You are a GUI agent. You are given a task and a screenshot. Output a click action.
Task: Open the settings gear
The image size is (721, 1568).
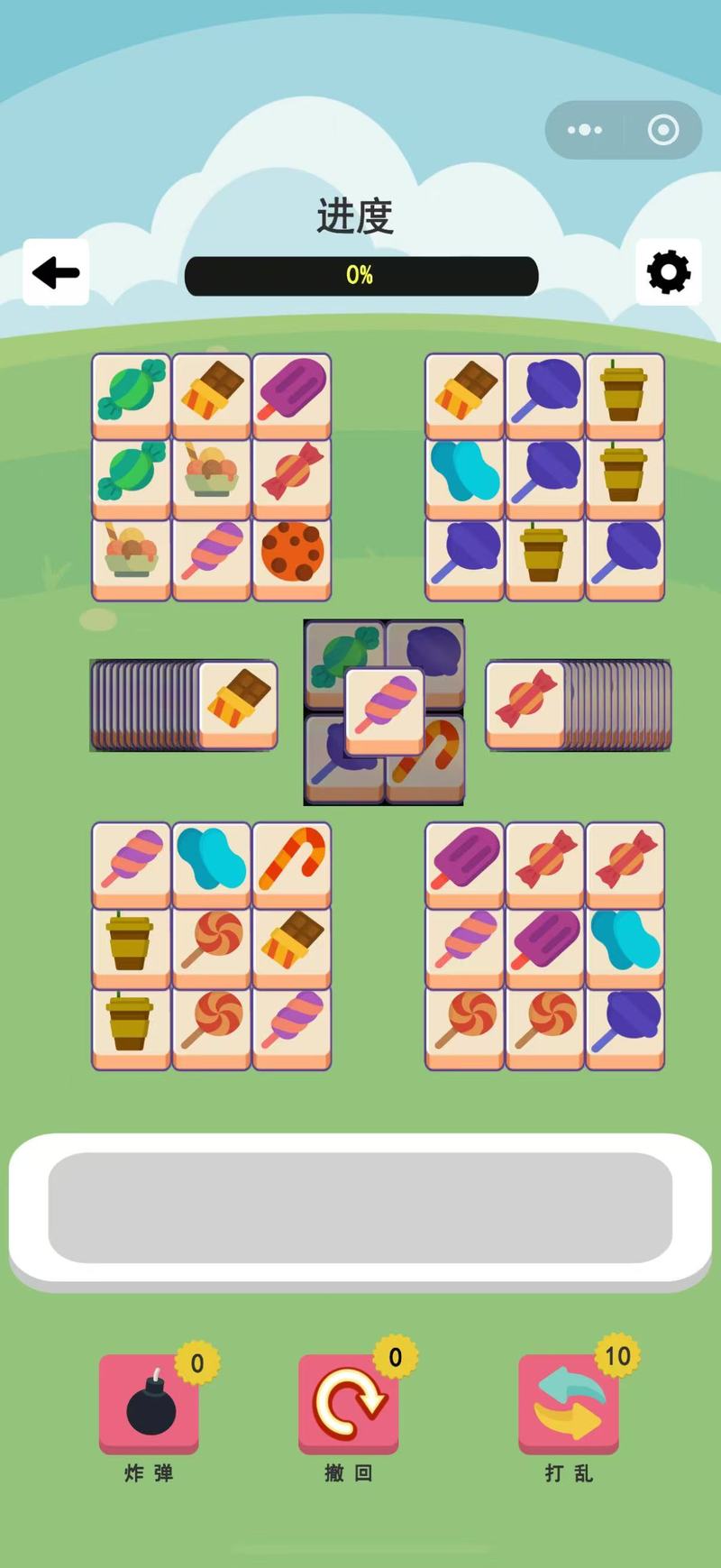coord(668,272)
